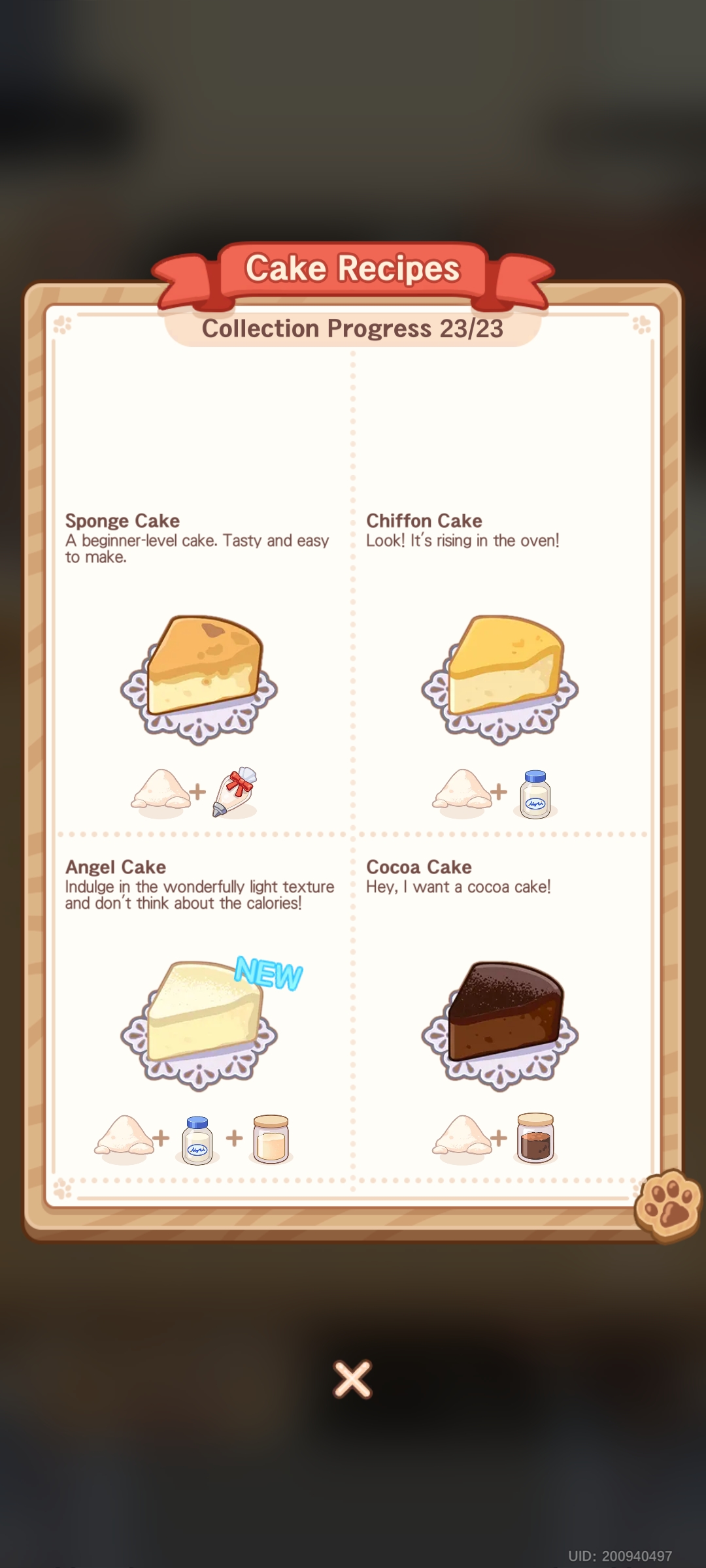706x1568 pixels.
Task: Click the Sponge Cake title text
Action: point(122,521)
